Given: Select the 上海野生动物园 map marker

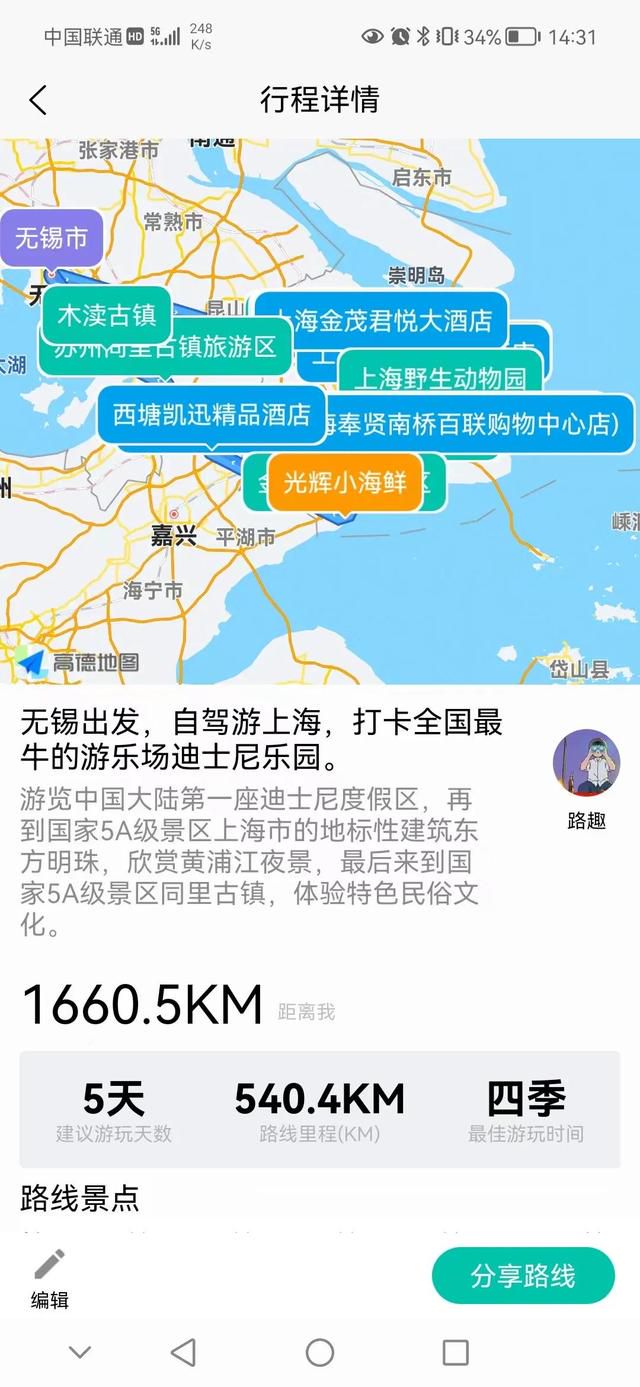Looking at the screenshot, I should tap(440, 378).
